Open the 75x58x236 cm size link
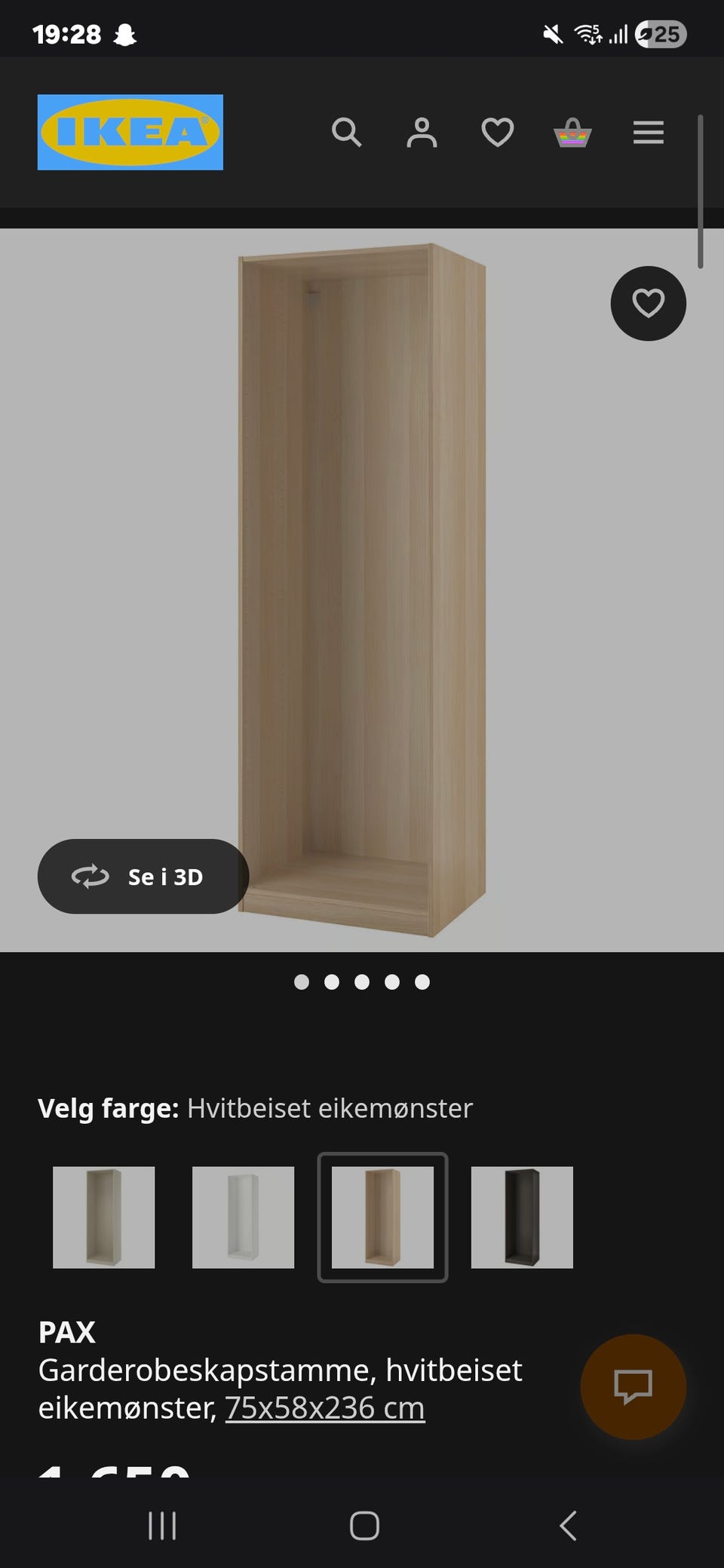The height and width of the screenshot is (1568, 724). pos(325,1407)
